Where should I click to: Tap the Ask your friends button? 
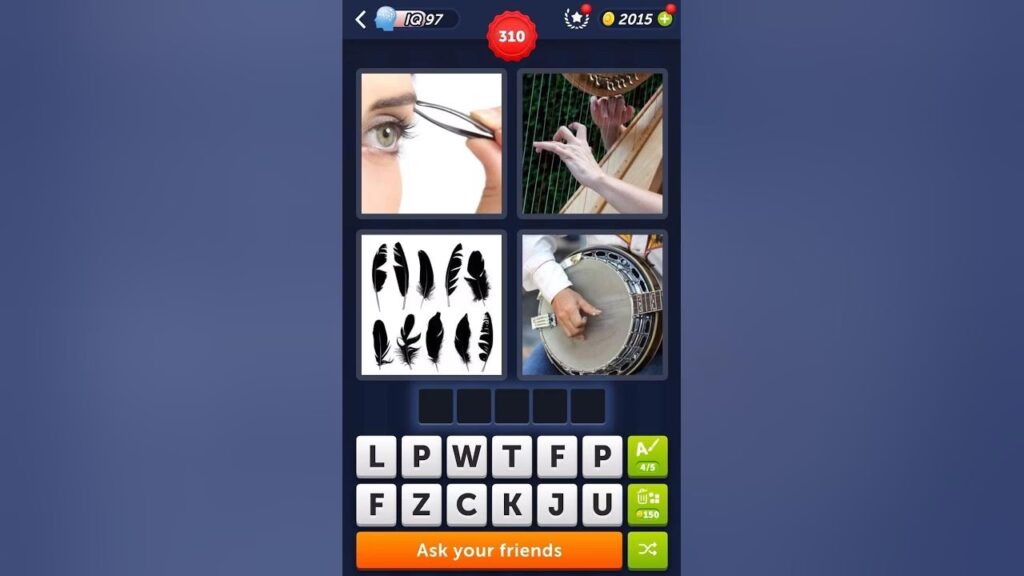pos(489,550)
